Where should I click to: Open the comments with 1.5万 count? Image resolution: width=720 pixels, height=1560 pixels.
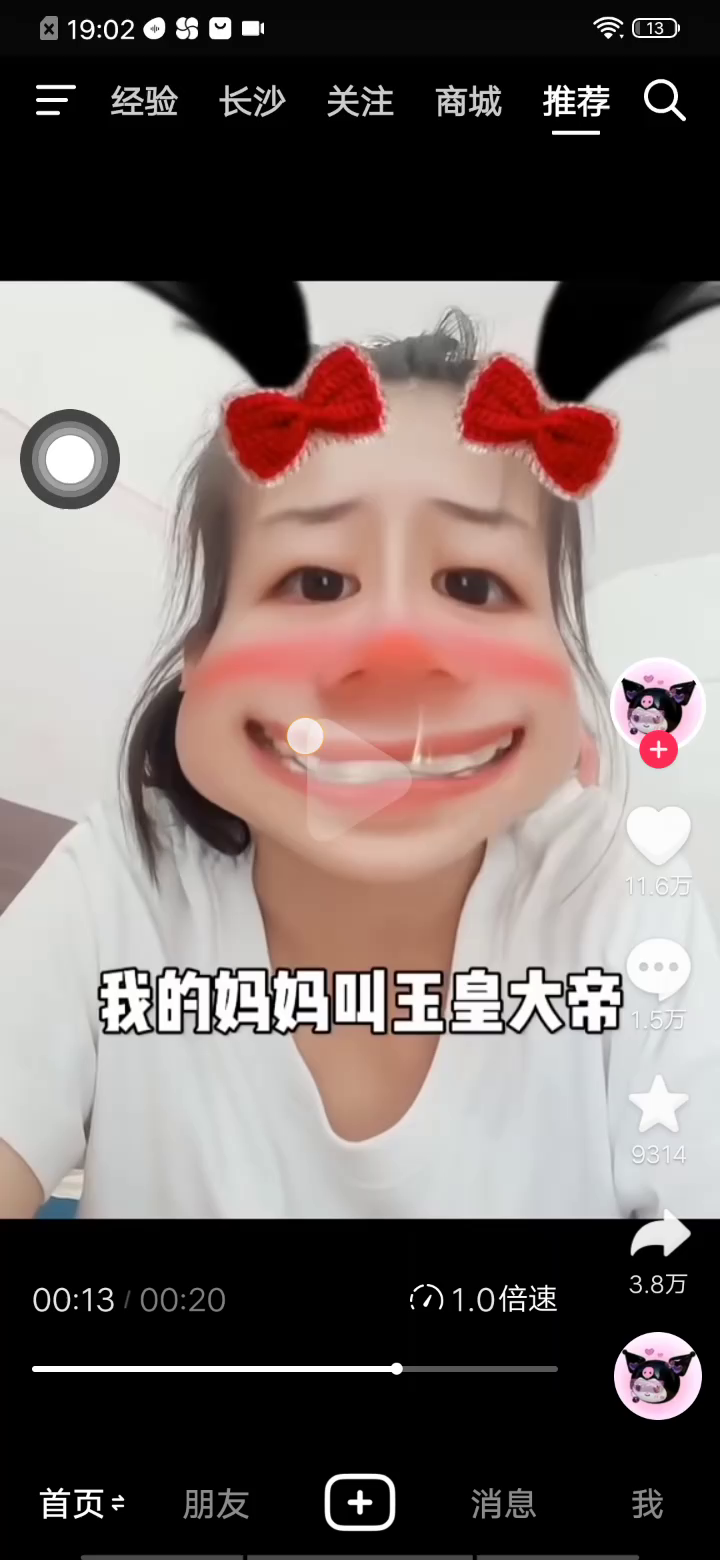pos(658,968)
